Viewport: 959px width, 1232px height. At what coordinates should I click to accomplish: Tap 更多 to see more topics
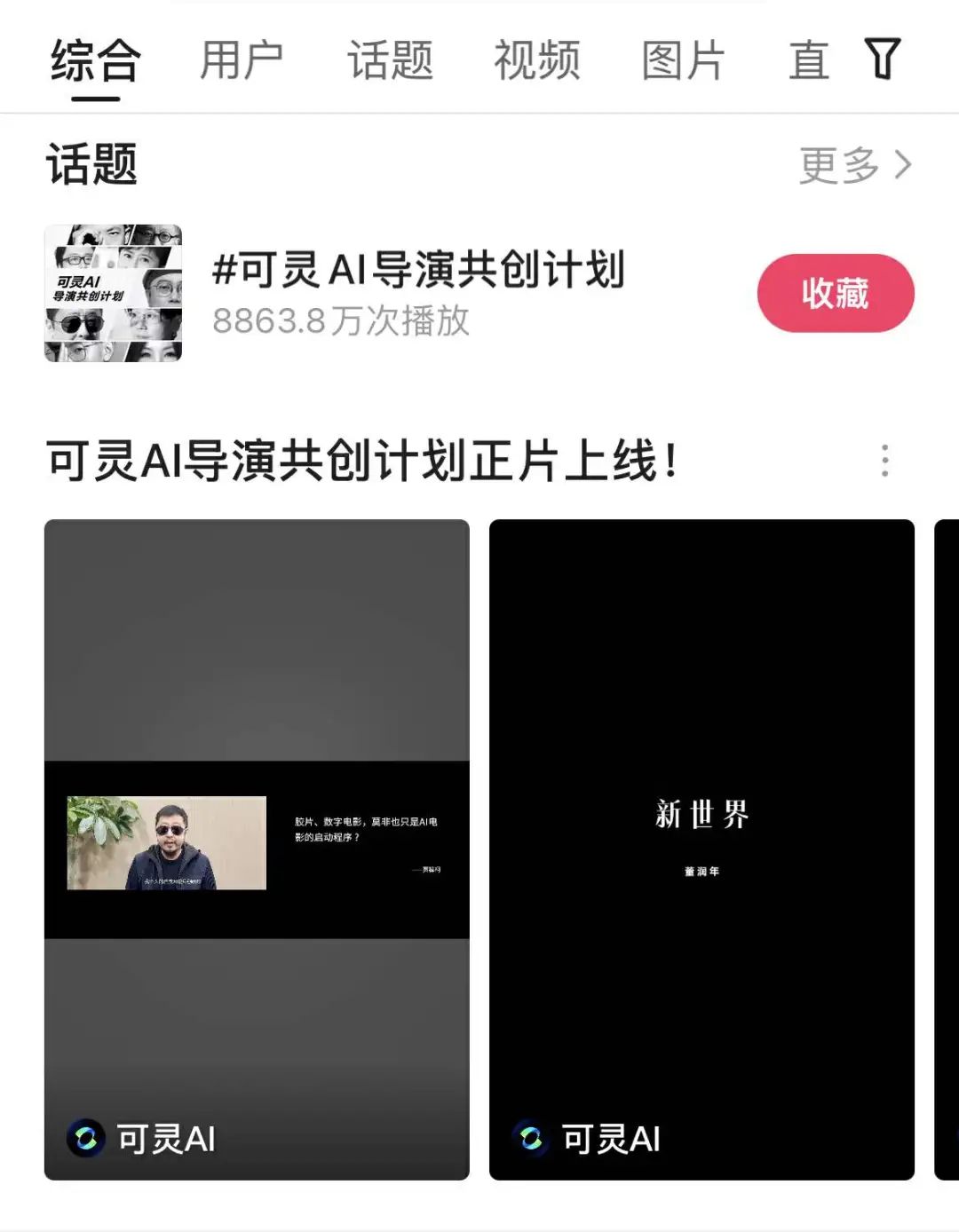coord(854,165)
